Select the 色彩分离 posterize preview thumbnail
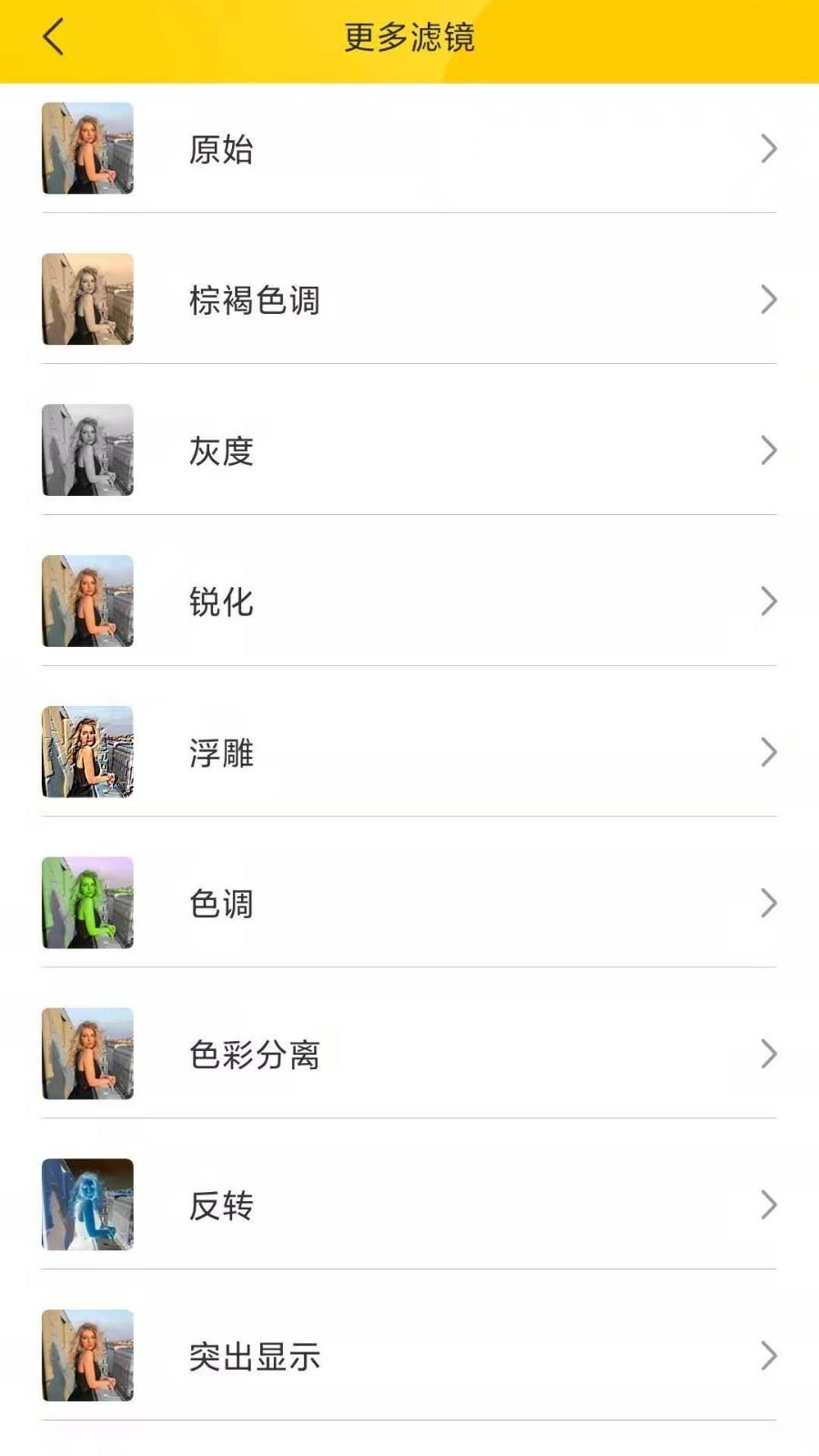Viewport: 819px width, 1456px height. (x=86, y=1055)
